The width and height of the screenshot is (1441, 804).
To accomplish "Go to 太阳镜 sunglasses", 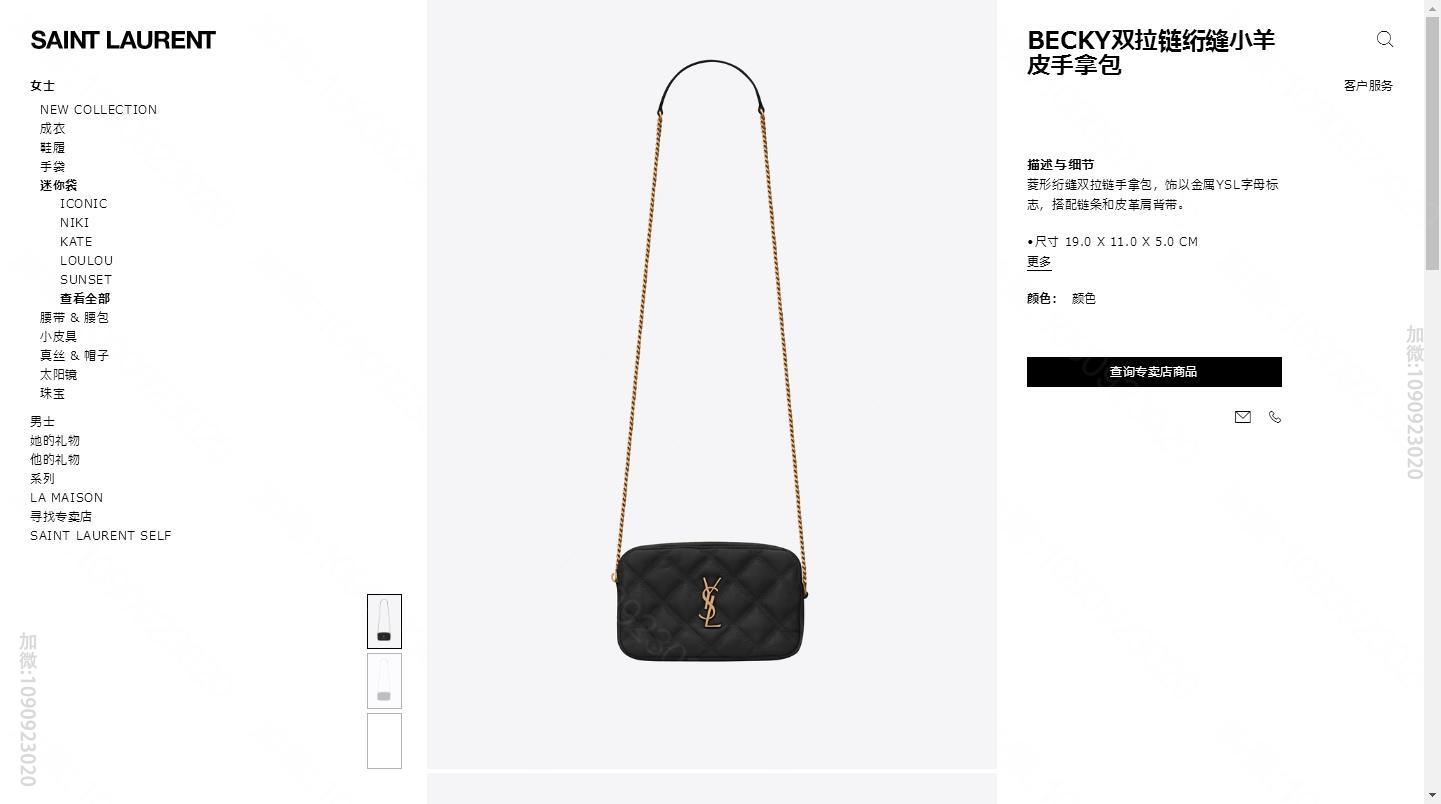I will [58, 375].
